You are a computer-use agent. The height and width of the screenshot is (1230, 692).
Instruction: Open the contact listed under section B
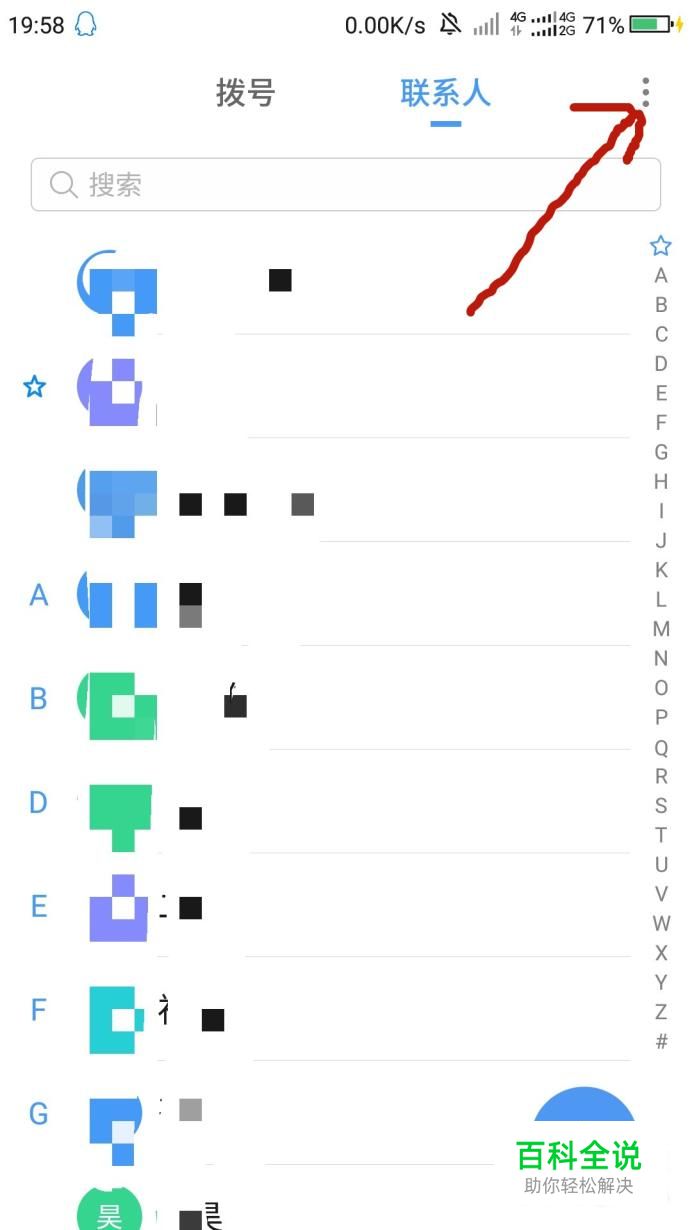pyautogui.click(x=350, y=700)
